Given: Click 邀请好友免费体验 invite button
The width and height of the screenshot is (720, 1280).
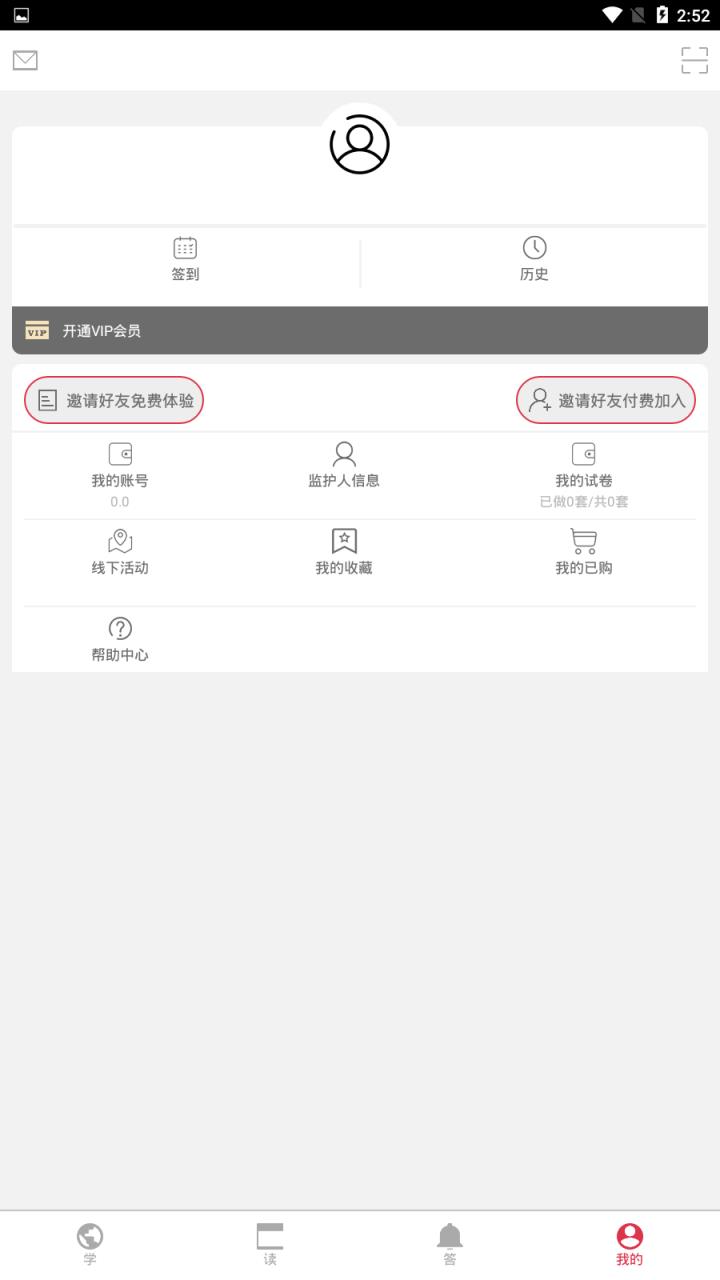Looking at the screenshot, I should pos(113,399).
